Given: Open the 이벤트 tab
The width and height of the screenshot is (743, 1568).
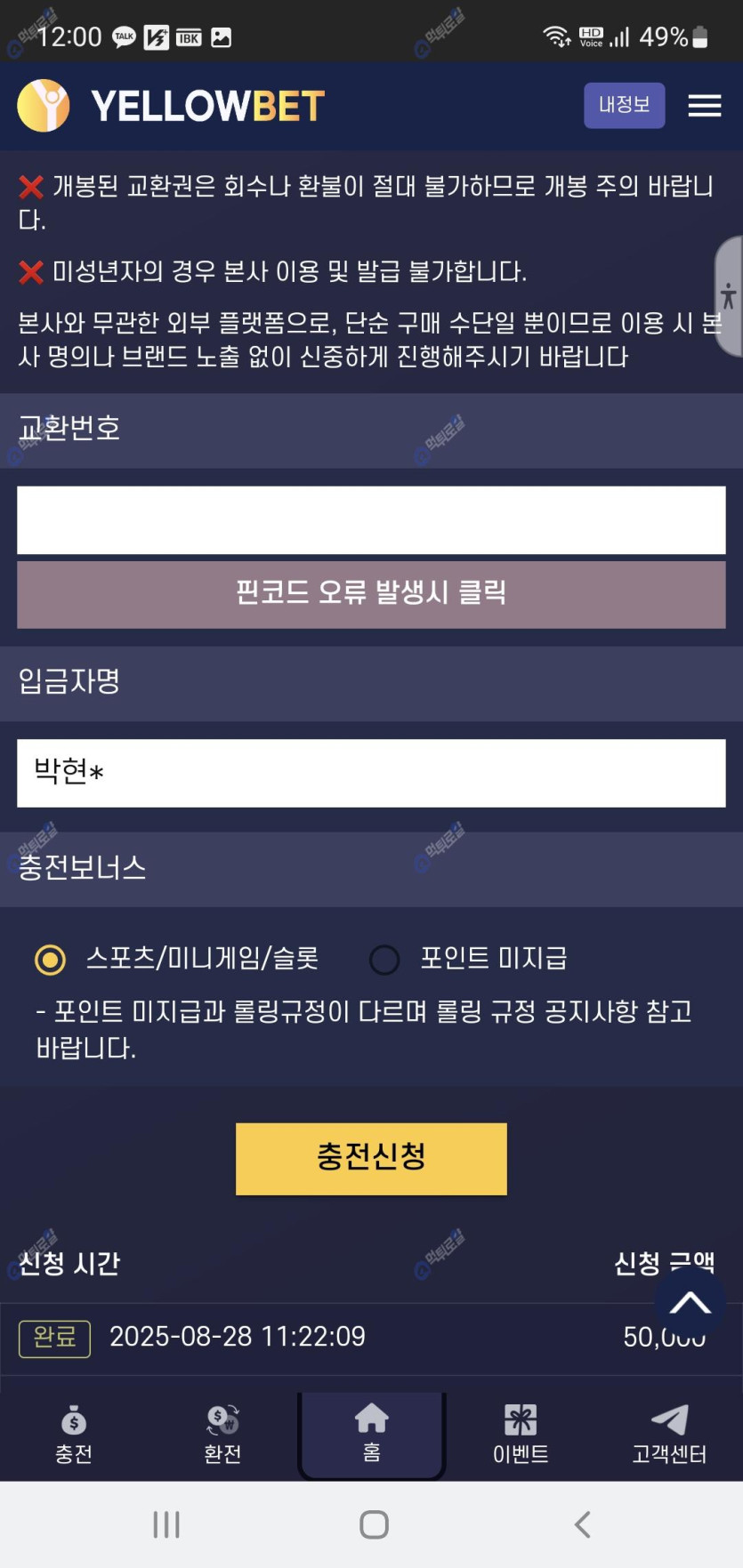Looking at the screenshot, I should [521, 1435].
